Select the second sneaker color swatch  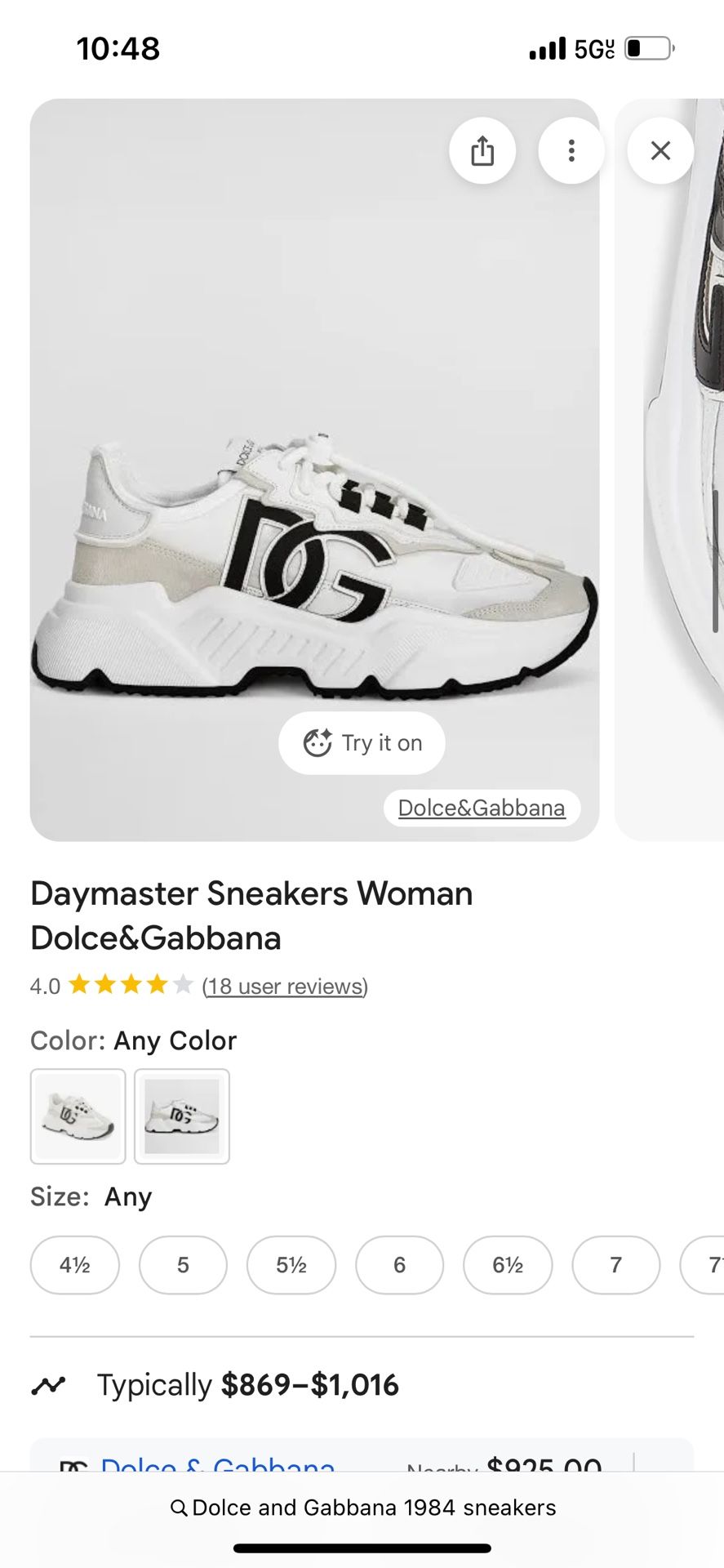click(182, 1116)
